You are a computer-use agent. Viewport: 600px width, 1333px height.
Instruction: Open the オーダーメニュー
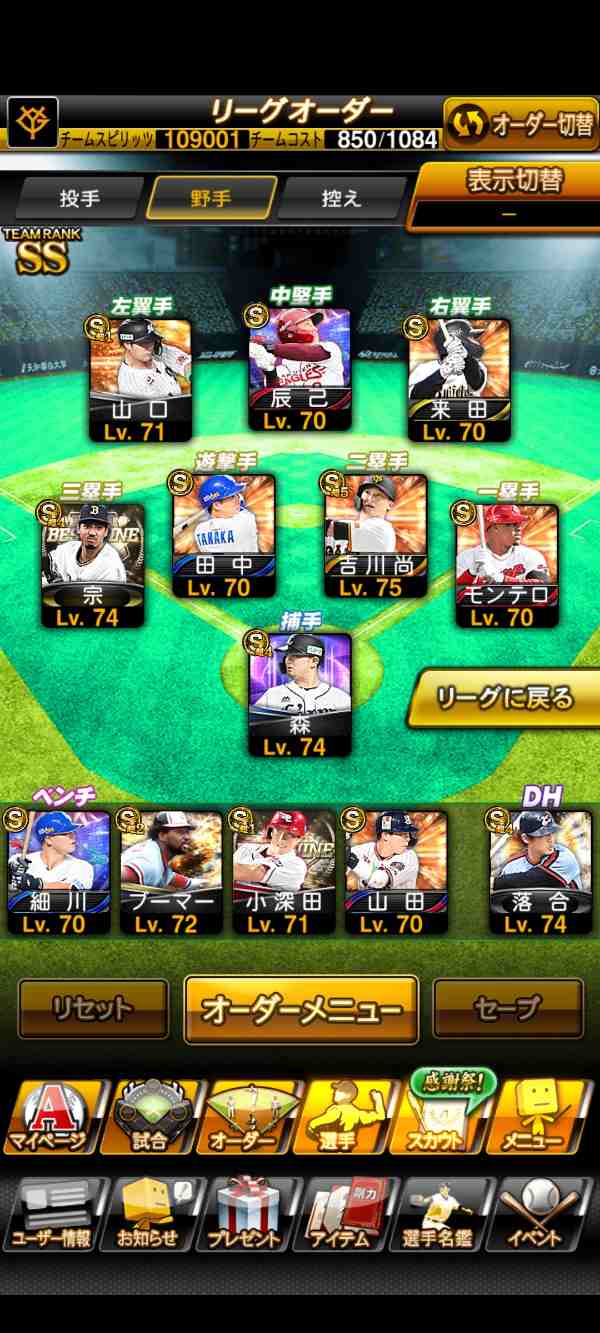tap(301, 1009)
